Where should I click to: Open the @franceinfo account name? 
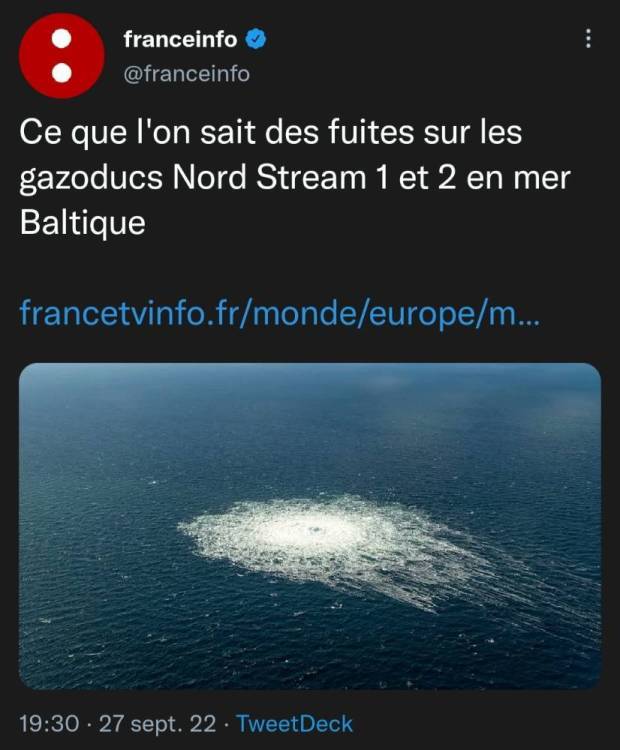(x=186, y=73)
